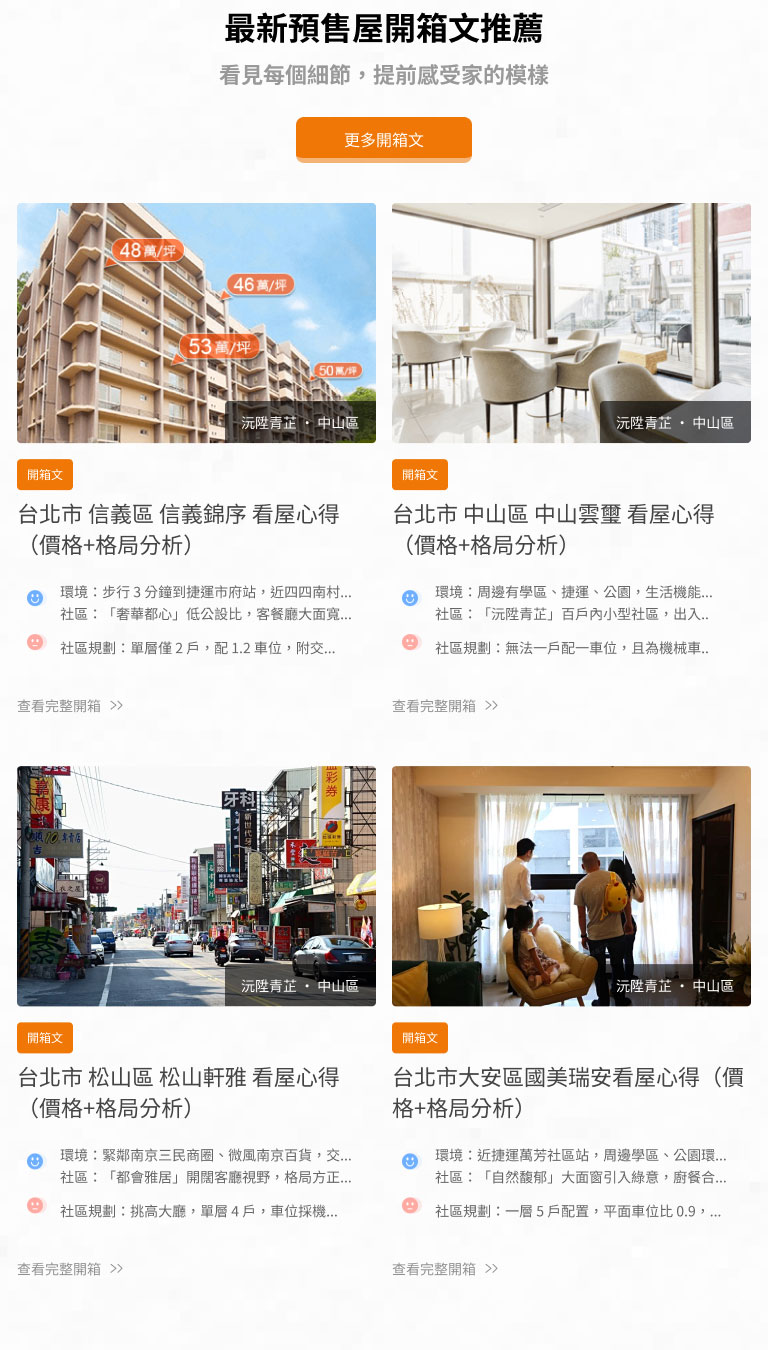The height and width of the screenshot is (1350, 768).
Task: Open the 信義區 信義錦序 building photo
Action: pyautogui.click(x=196, y=322)
